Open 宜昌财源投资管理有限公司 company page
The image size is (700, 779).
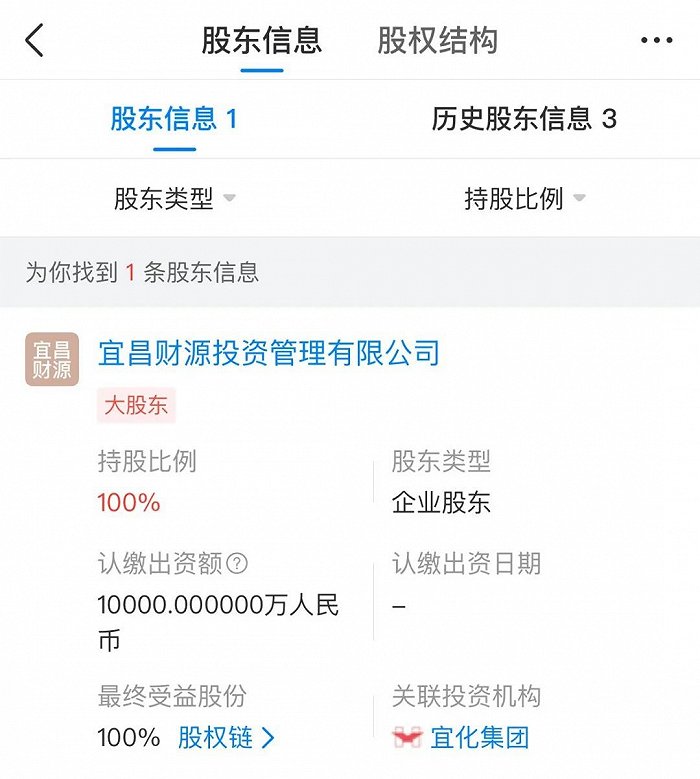pyautogui.click(x=269, y=353)
